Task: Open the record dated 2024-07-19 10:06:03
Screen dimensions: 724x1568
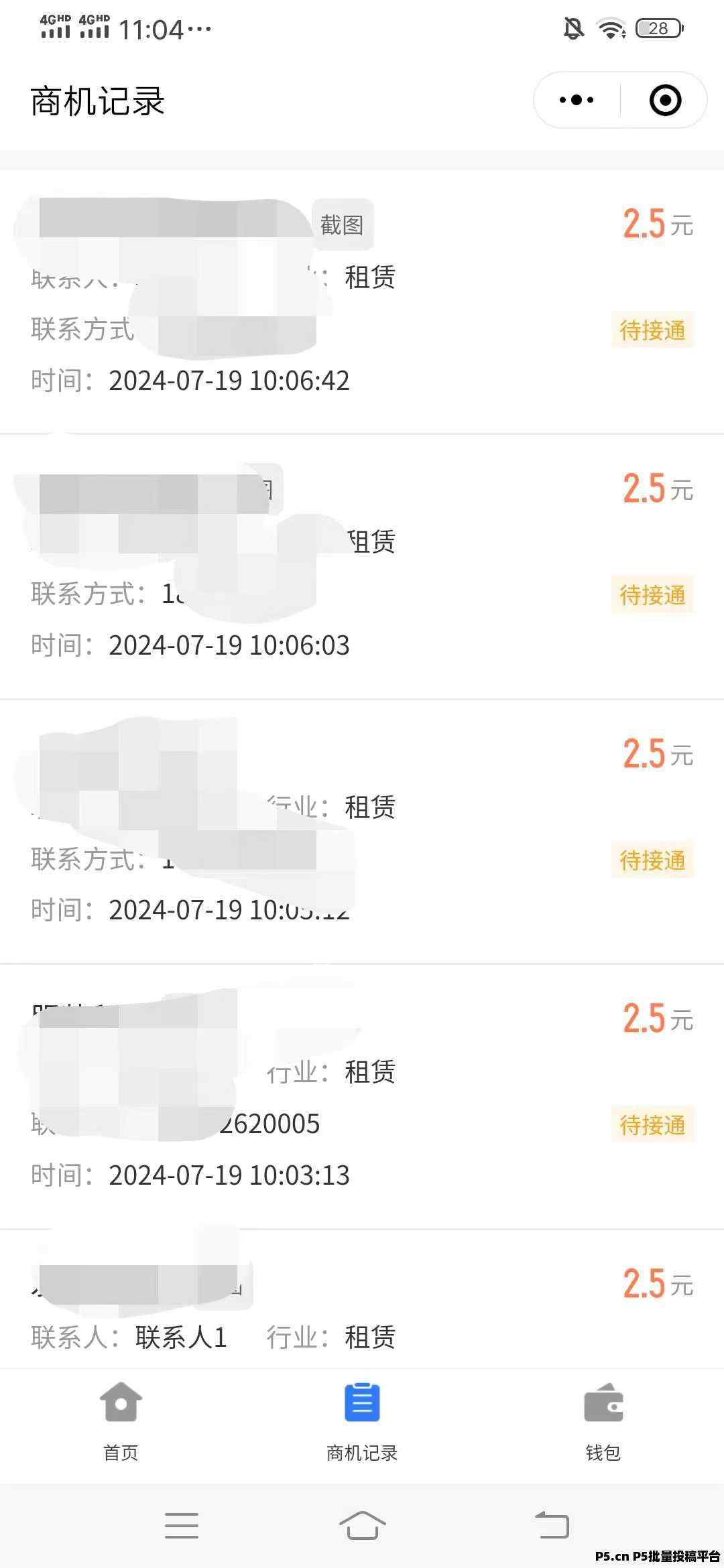Action: click(x=362, y=566)
